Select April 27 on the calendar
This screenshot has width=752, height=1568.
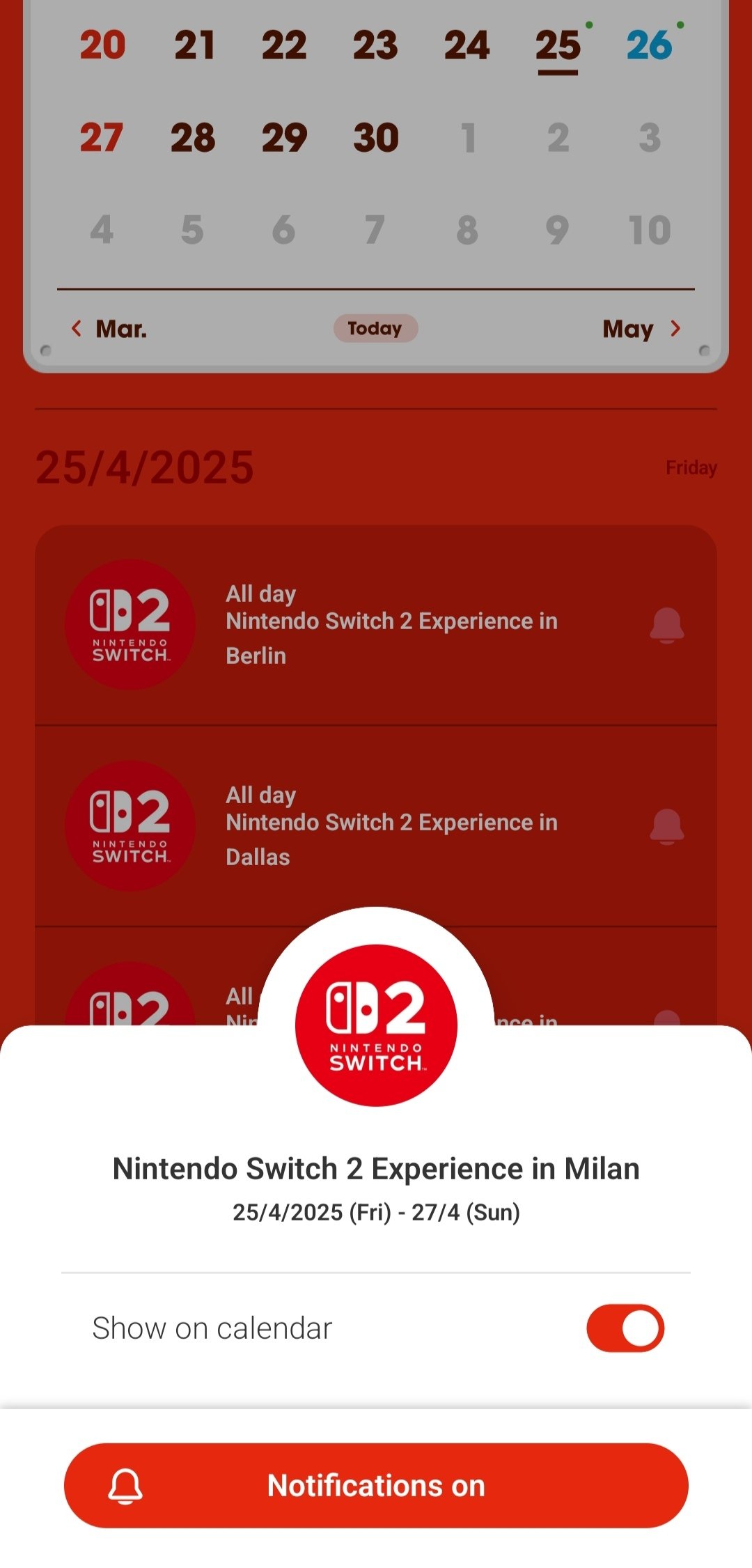[x=102, y=137]
